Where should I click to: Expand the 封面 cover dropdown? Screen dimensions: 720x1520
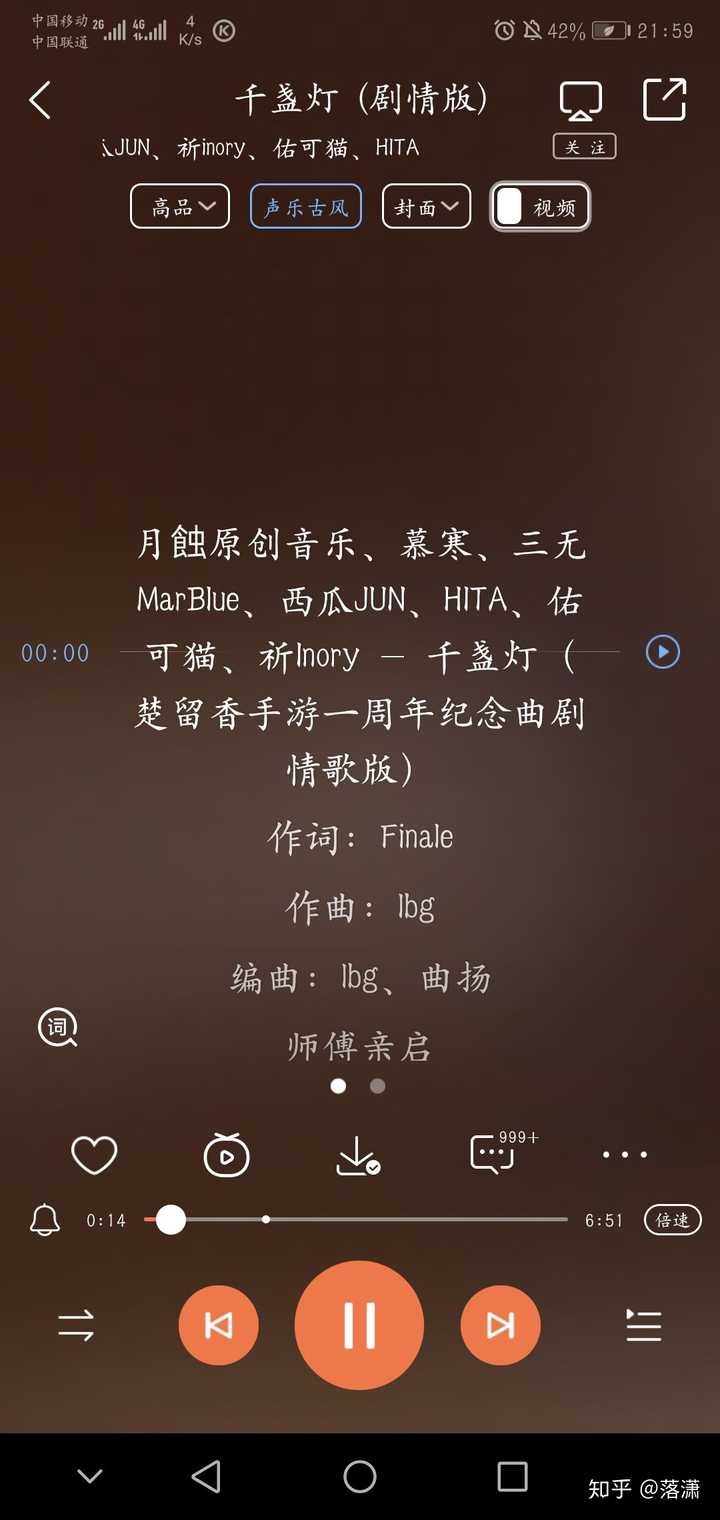[426, 207]
